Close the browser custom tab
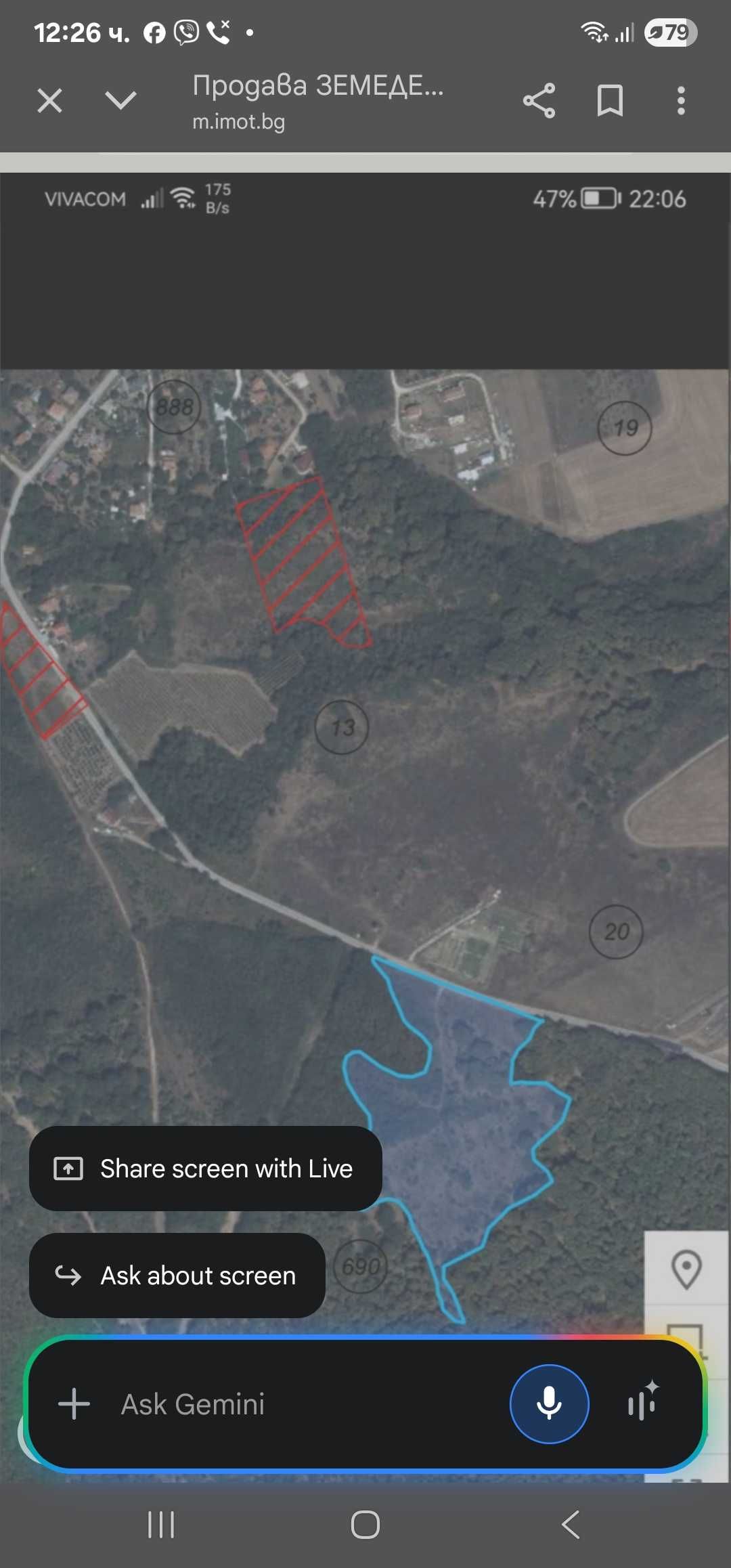Screen dimensions: 731x1568 pos(49,101)
